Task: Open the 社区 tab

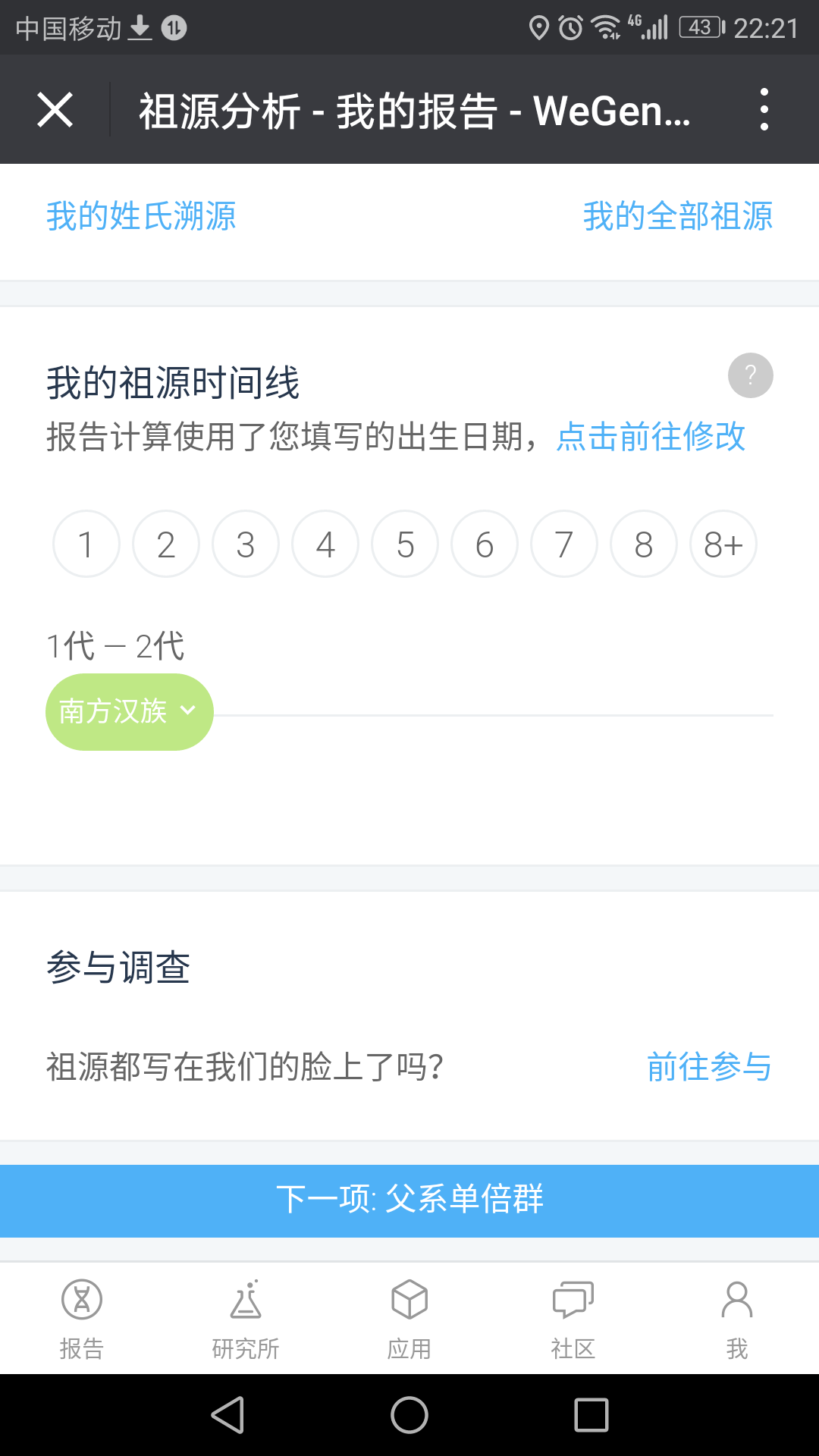Action: coord(573,1319)
